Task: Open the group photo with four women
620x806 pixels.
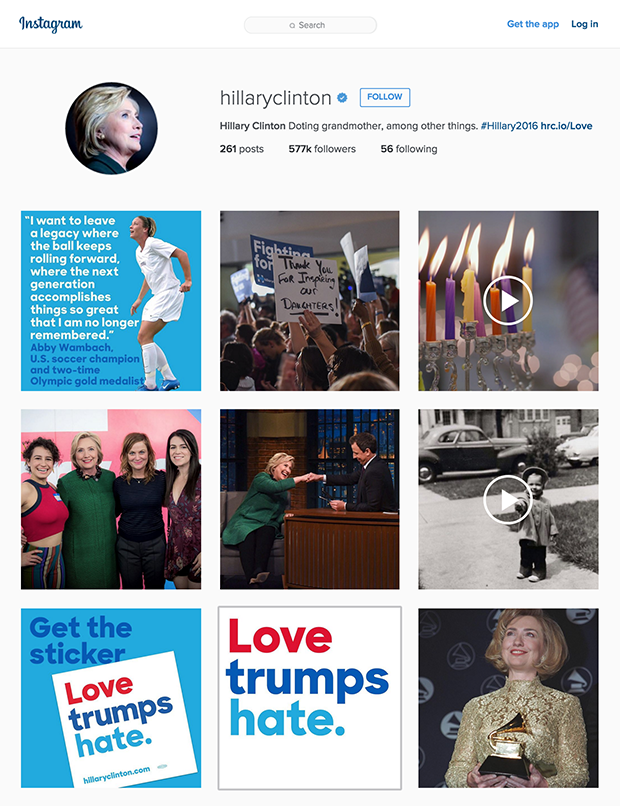Action: (x=111, y=499)
